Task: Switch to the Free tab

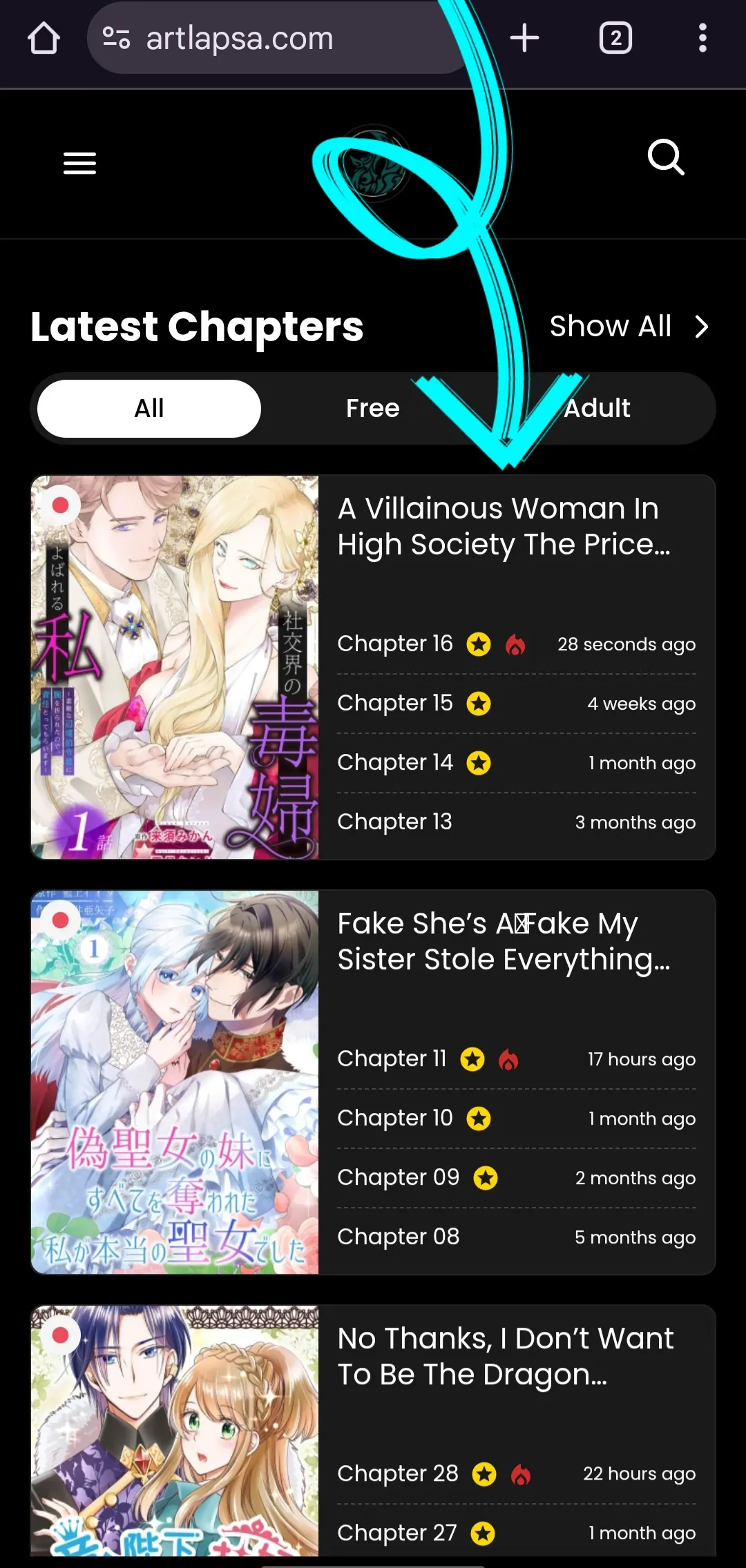Action: coord(373,408)
